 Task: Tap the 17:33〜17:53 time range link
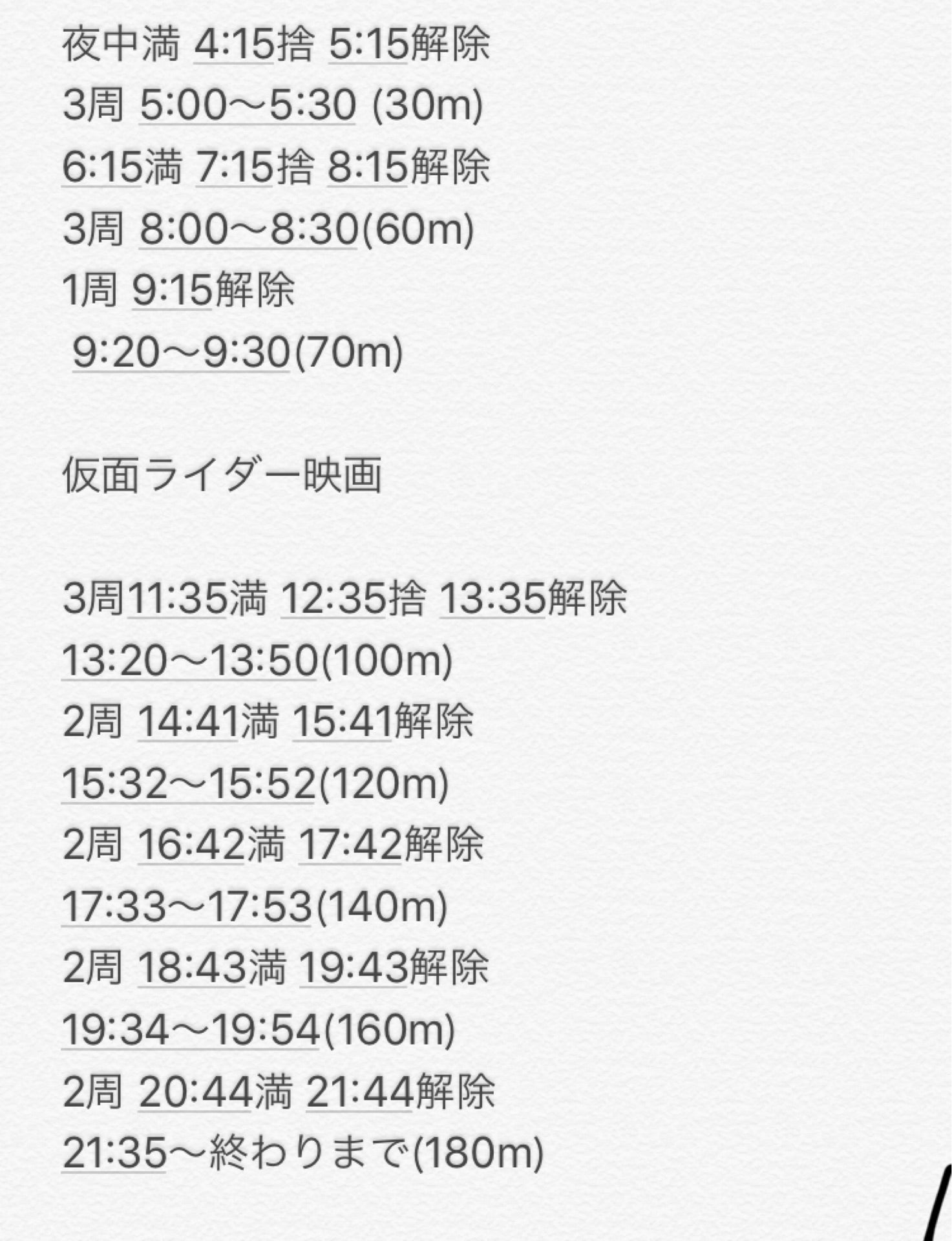[187, 906]
